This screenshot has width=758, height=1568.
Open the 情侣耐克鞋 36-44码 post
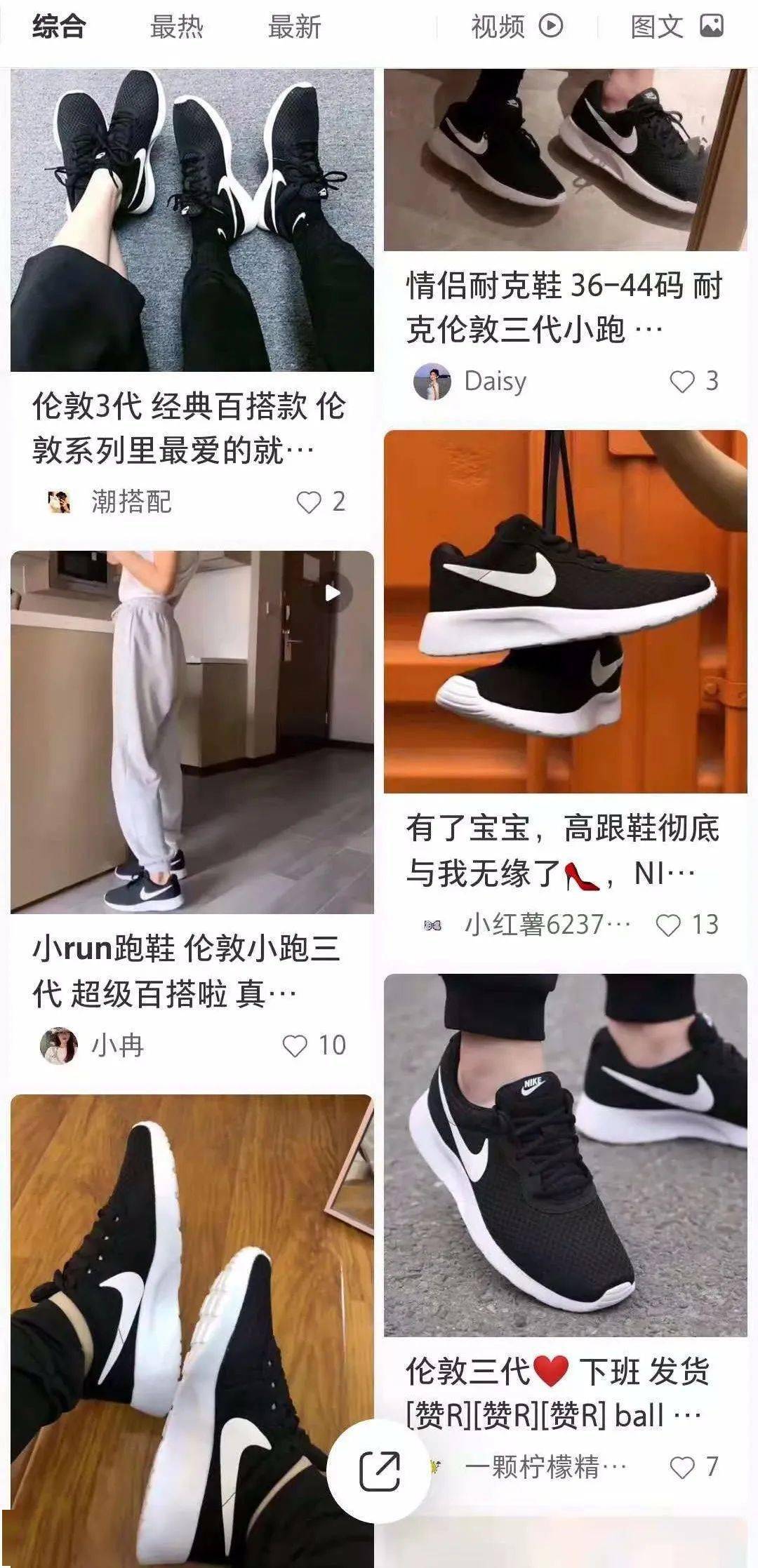pyautogui.click(x=565, y=161)
